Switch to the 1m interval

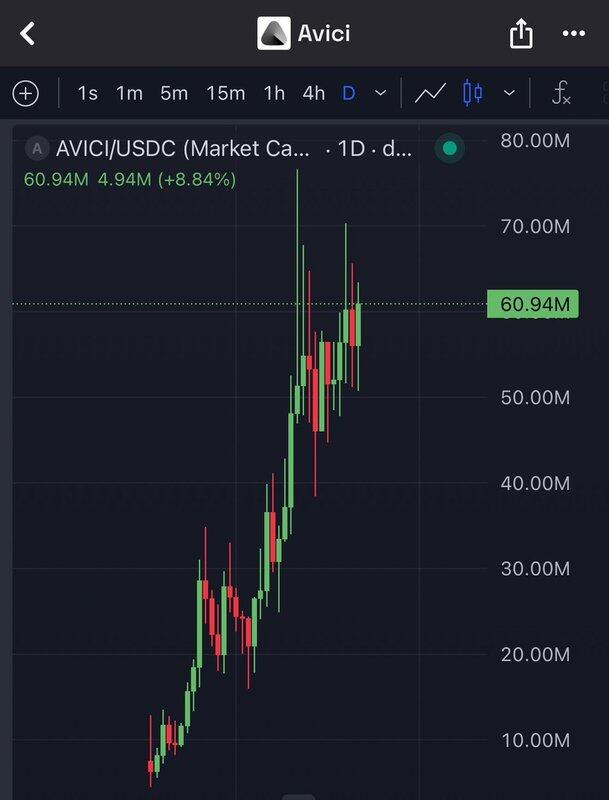129,94
